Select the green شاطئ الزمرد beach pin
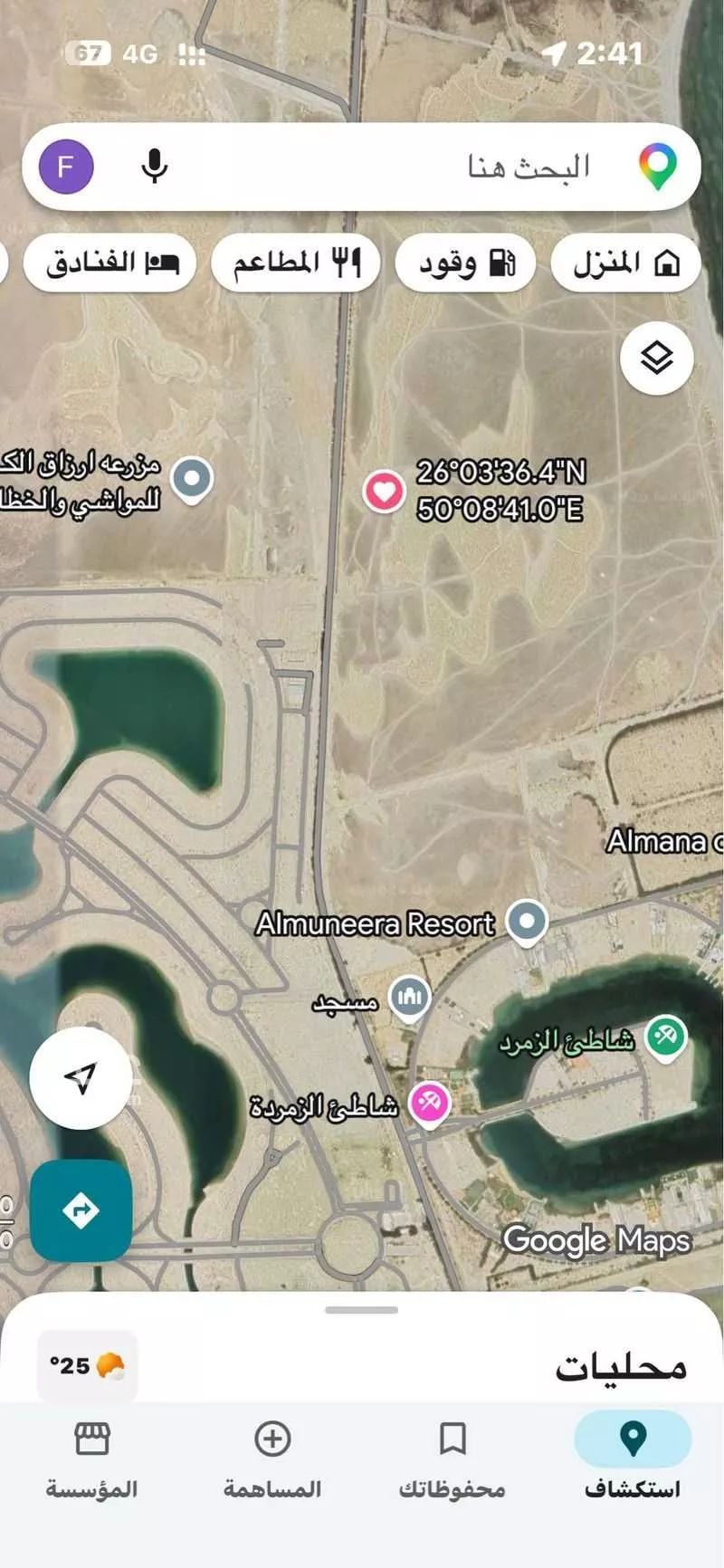The image size is (724, 1568). [x=666, y=1037]
